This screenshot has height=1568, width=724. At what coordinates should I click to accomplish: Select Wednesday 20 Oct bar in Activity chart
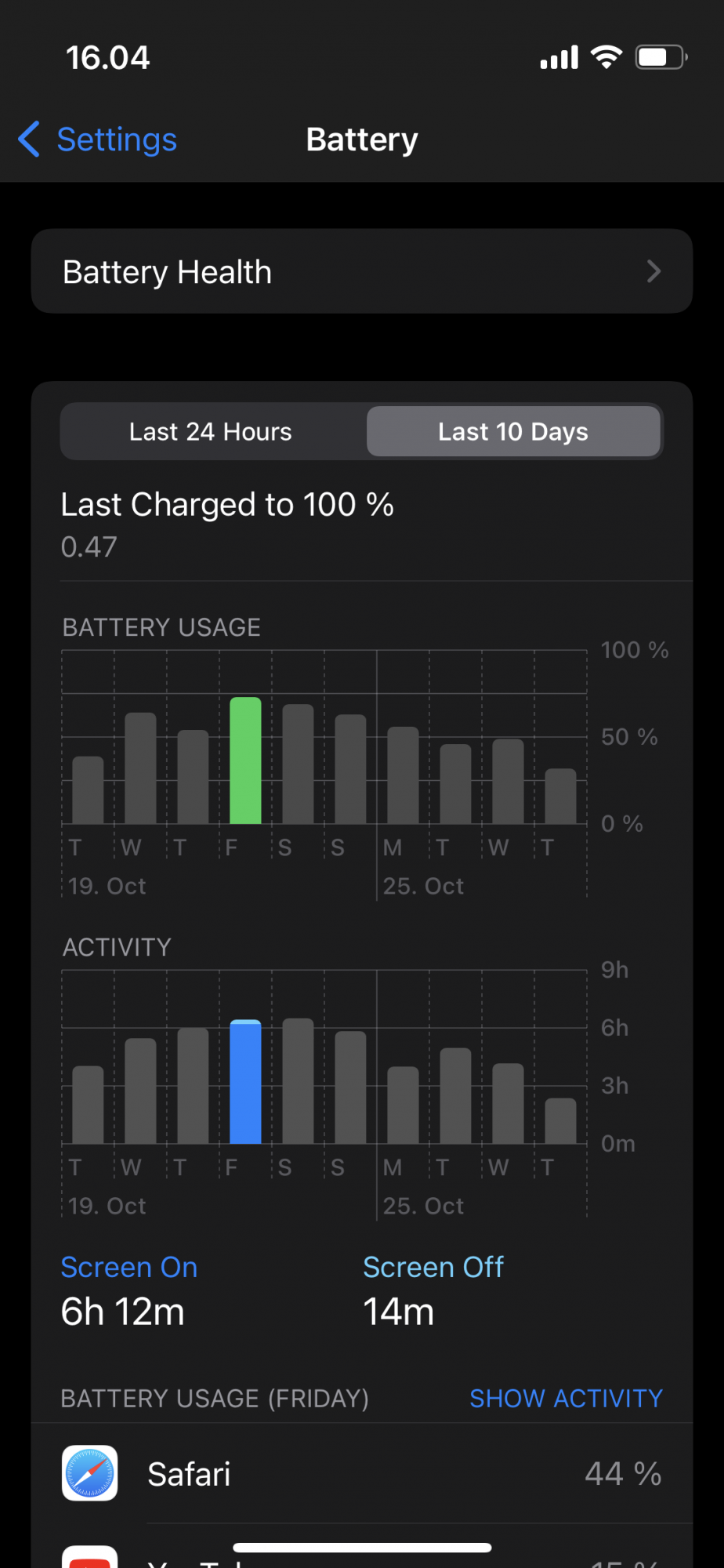click(140, 1090)
